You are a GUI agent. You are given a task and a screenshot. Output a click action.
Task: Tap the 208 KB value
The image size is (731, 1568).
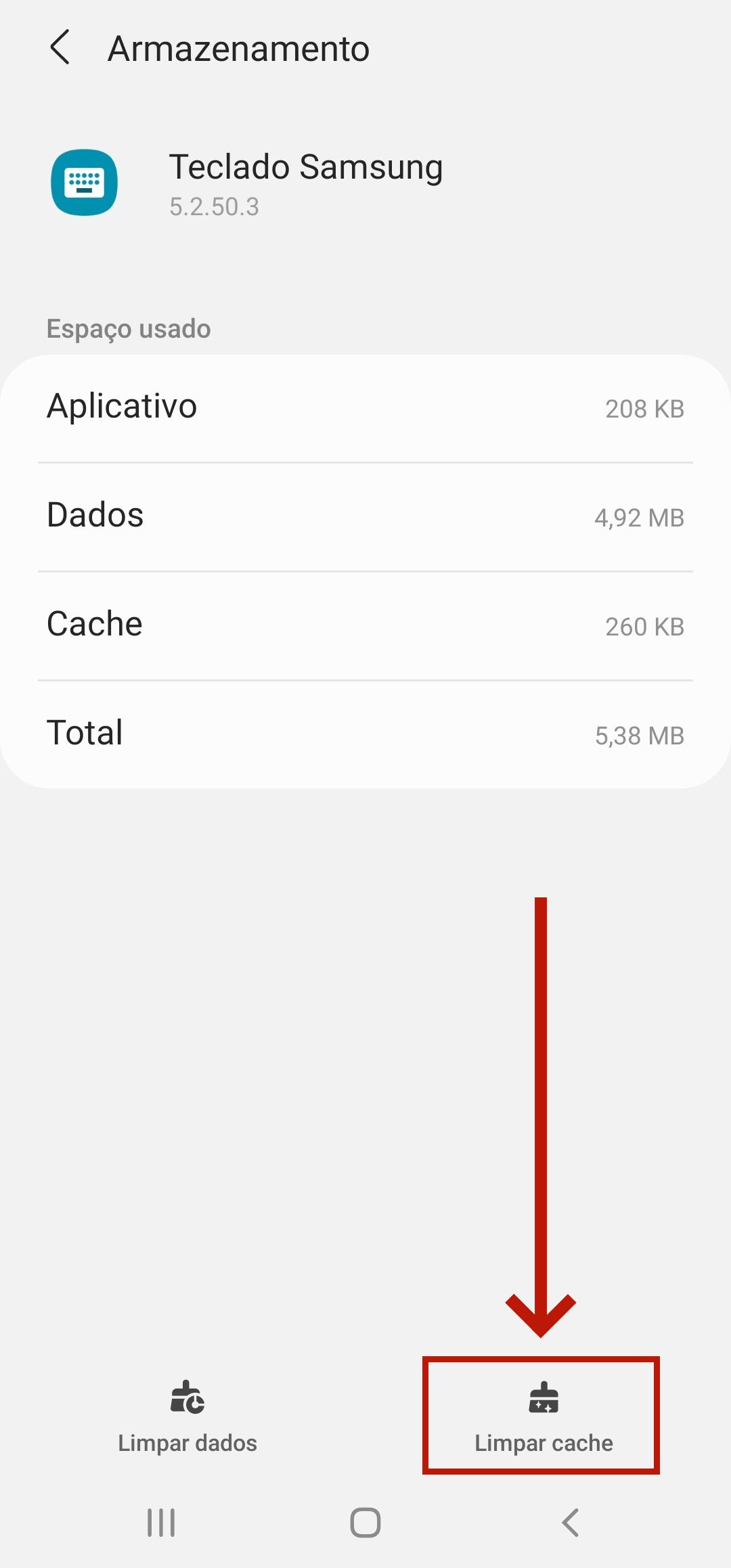tap(644, 408)
